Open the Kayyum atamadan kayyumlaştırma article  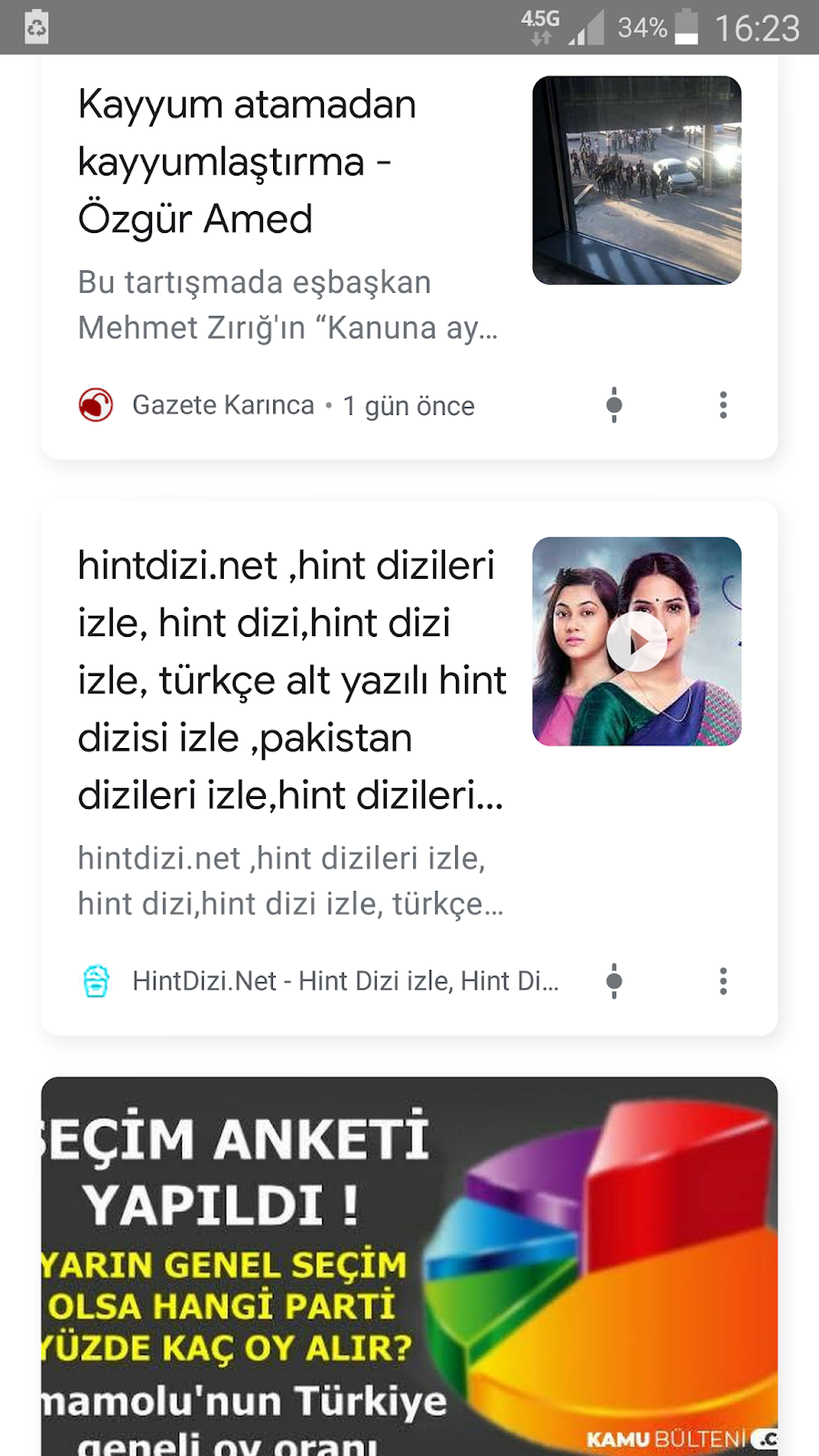click(x=246, y=162)
